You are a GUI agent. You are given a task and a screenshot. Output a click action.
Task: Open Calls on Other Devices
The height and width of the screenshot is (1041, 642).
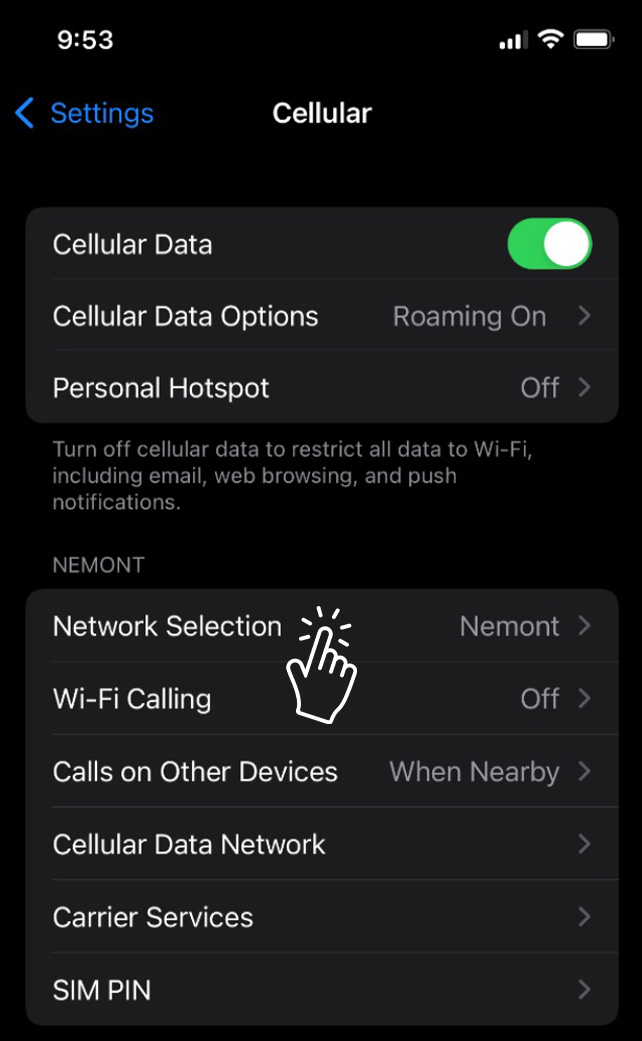click(322, 771)
